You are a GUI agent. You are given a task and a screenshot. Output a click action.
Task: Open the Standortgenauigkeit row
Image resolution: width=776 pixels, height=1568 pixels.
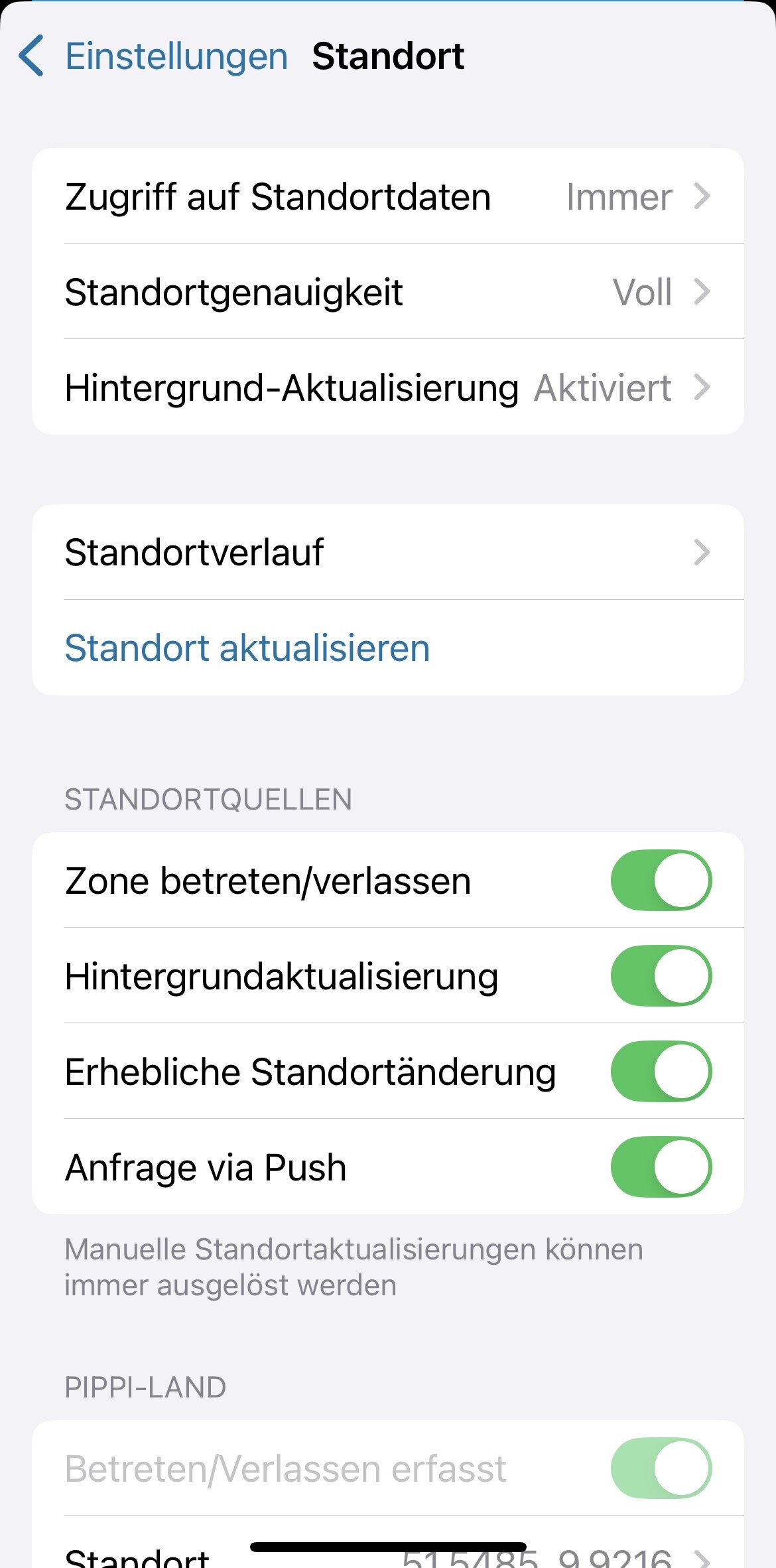pyautogui.click(x=388, y=292)
